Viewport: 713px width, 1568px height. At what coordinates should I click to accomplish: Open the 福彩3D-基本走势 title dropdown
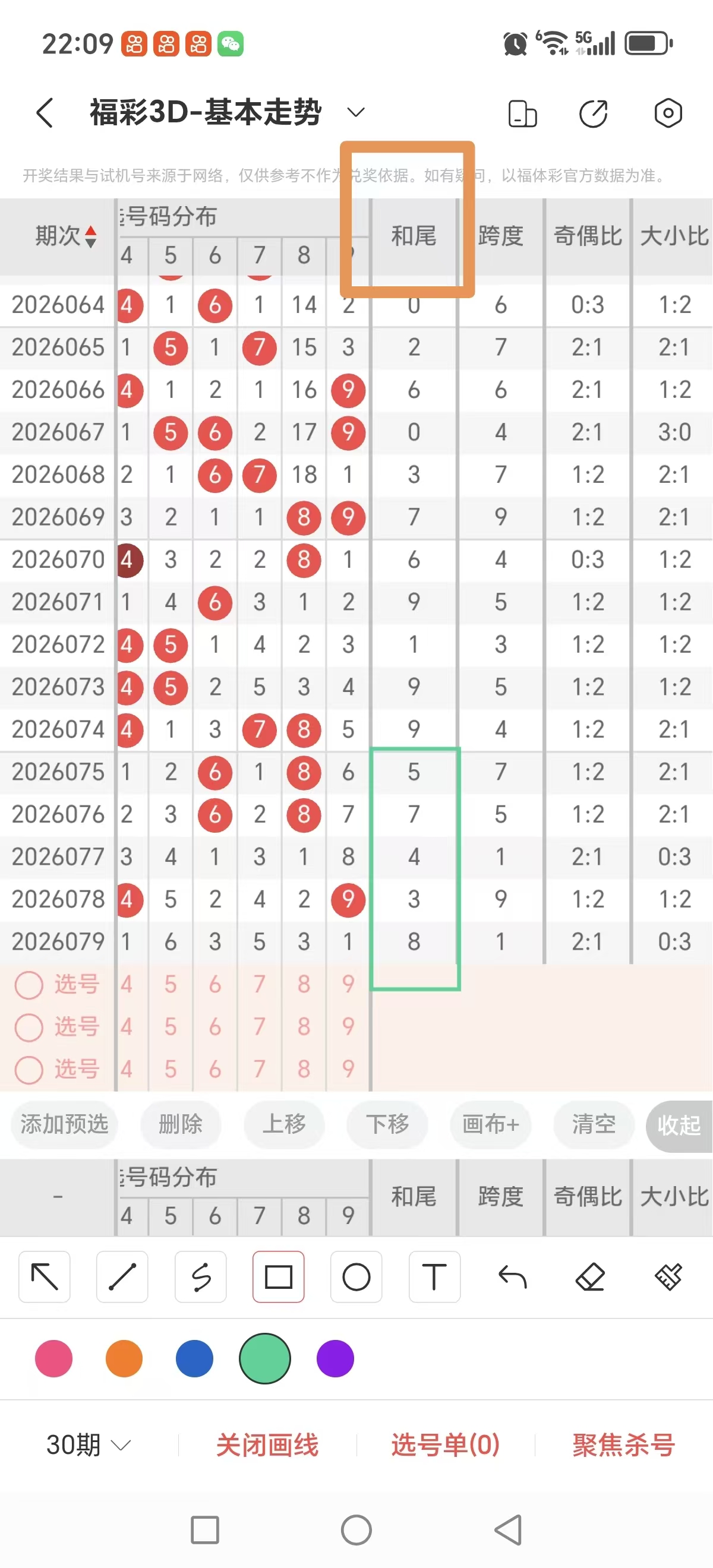click(x=355, y=113)
